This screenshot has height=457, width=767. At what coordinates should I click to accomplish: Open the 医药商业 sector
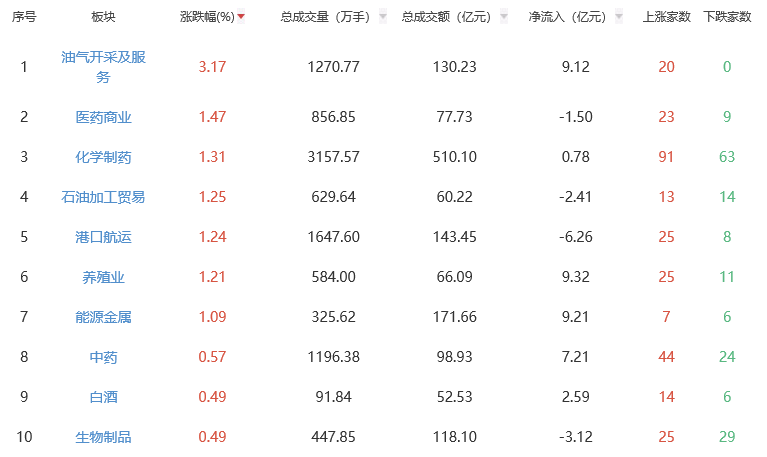103,117
